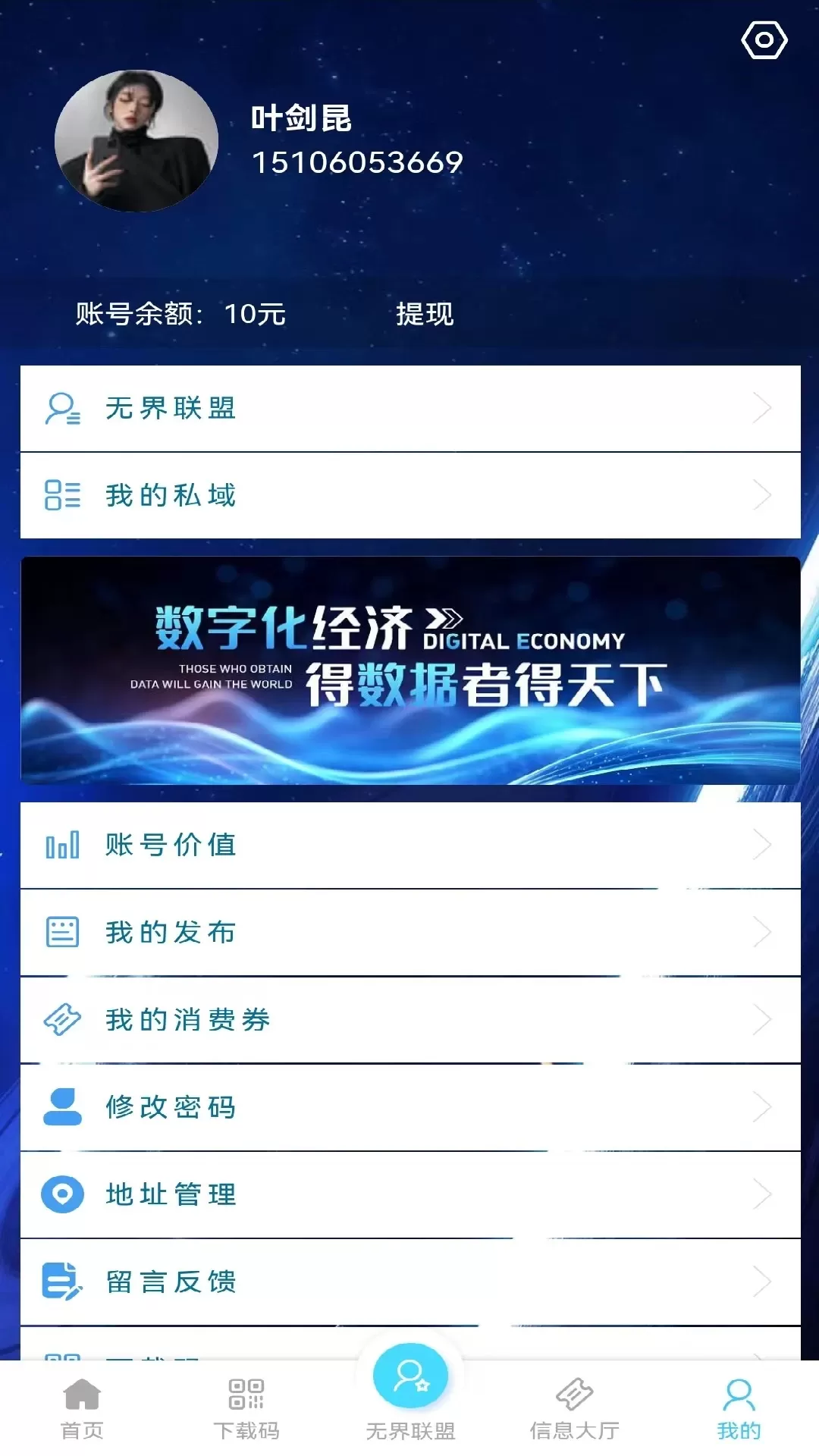Tap 提现 to withdraw balance
This screenshot has width=819, height=1456.
[425, 313]
